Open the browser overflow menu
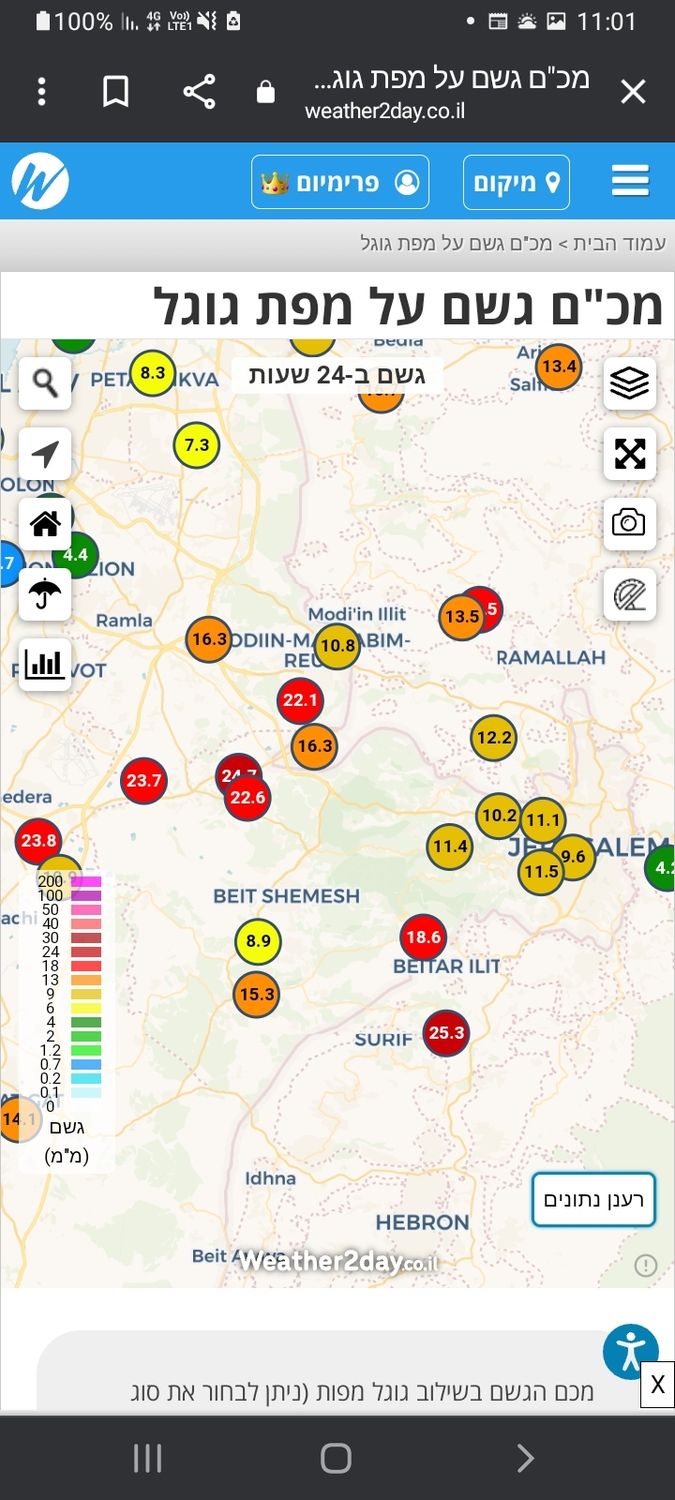This screenshot has width=675, height=1500. pyautogui.click(x=41, y=92)
